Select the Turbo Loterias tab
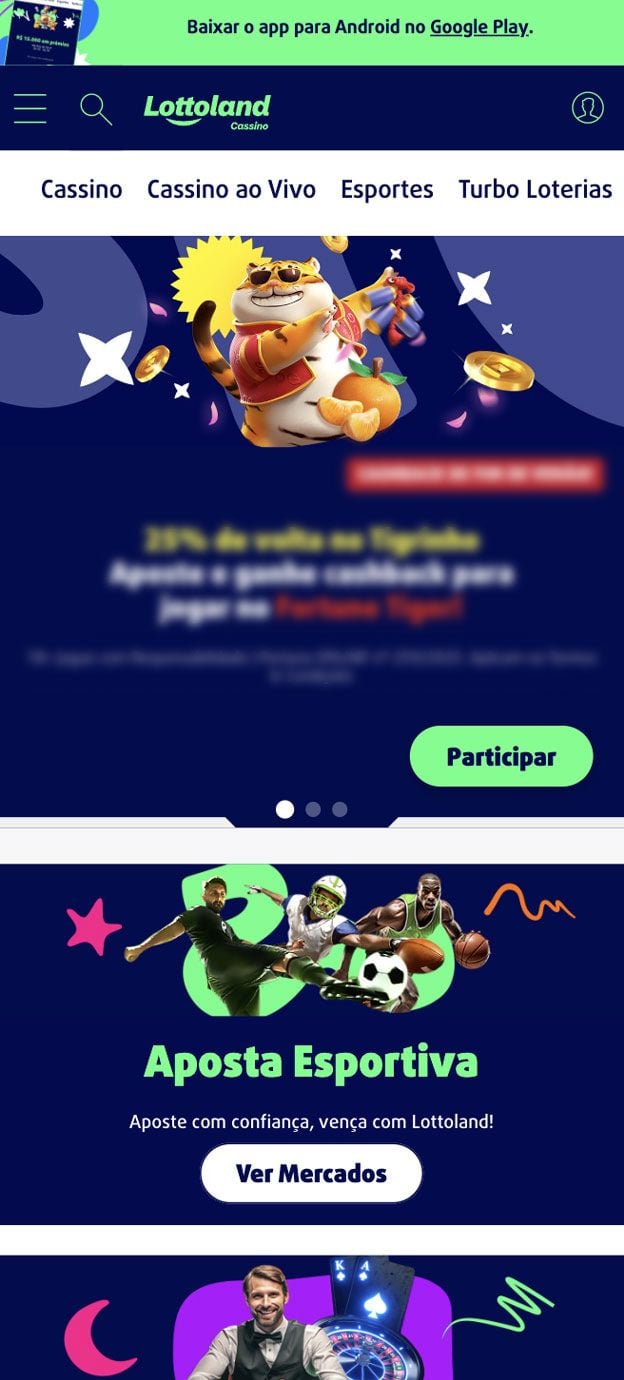The image size is (624, 1380). (535, 189)
